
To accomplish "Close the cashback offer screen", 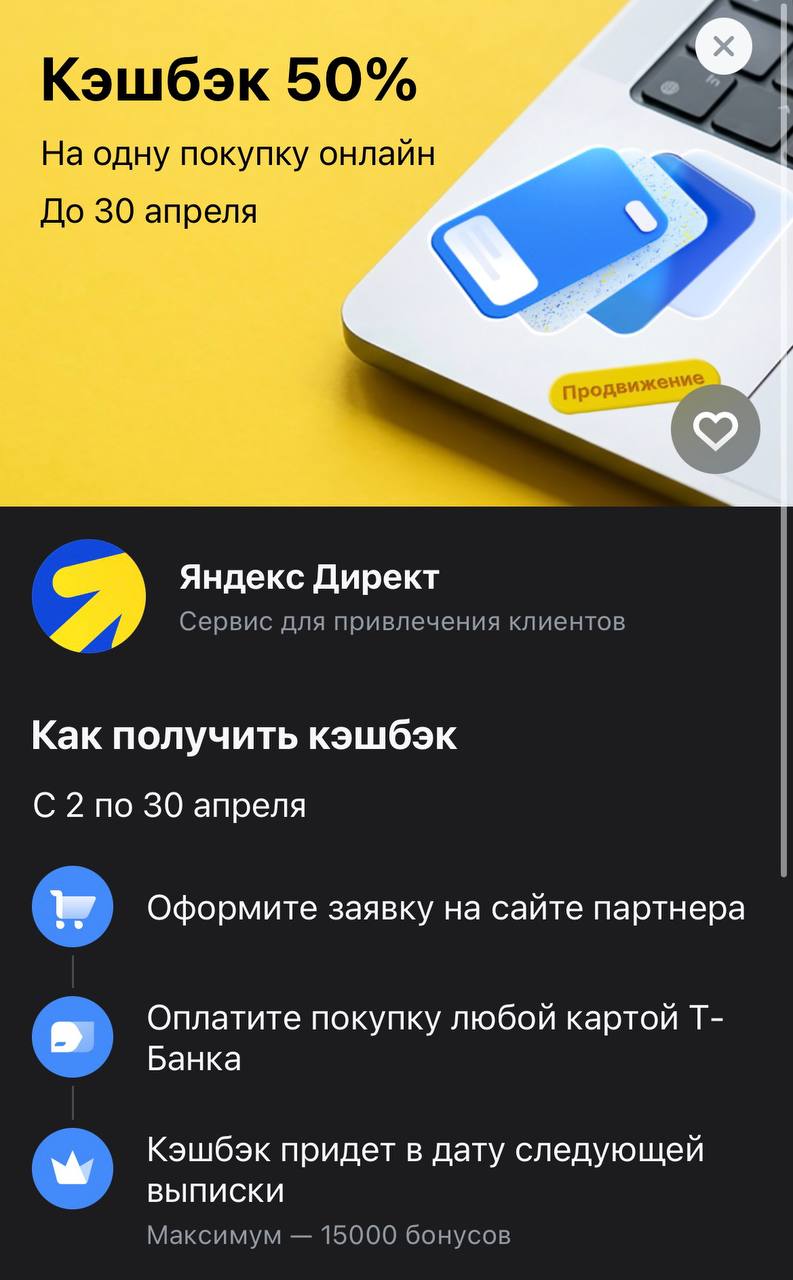I will [723, 46].
